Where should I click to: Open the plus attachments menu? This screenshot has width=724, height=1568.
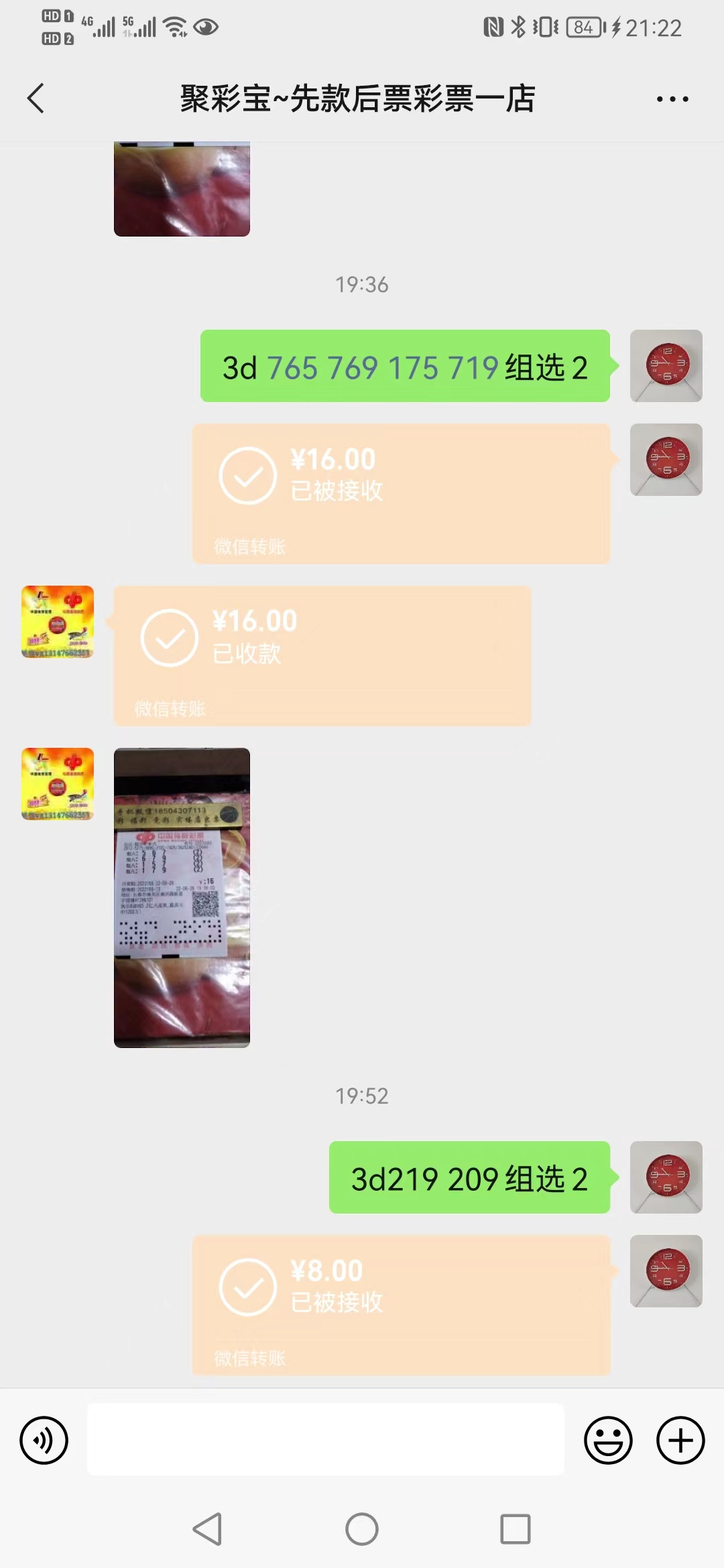click(x=680, y=1440)
